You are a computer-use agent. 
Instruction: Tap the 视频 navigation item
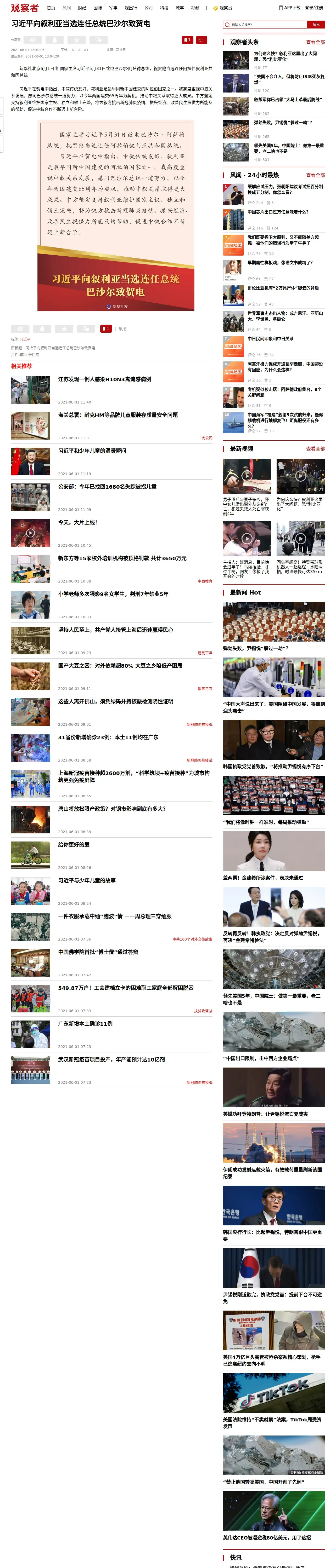click(x=195, y=8)
